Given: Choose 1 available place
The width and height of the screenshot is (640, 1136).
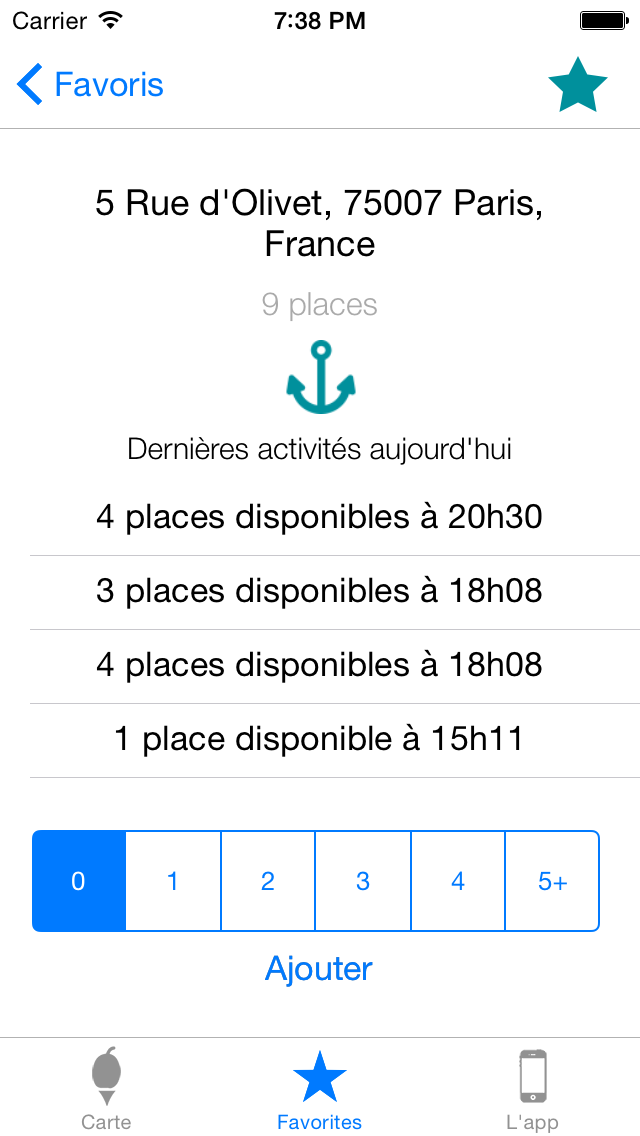Looking at the screenshot, I should 173,881.
